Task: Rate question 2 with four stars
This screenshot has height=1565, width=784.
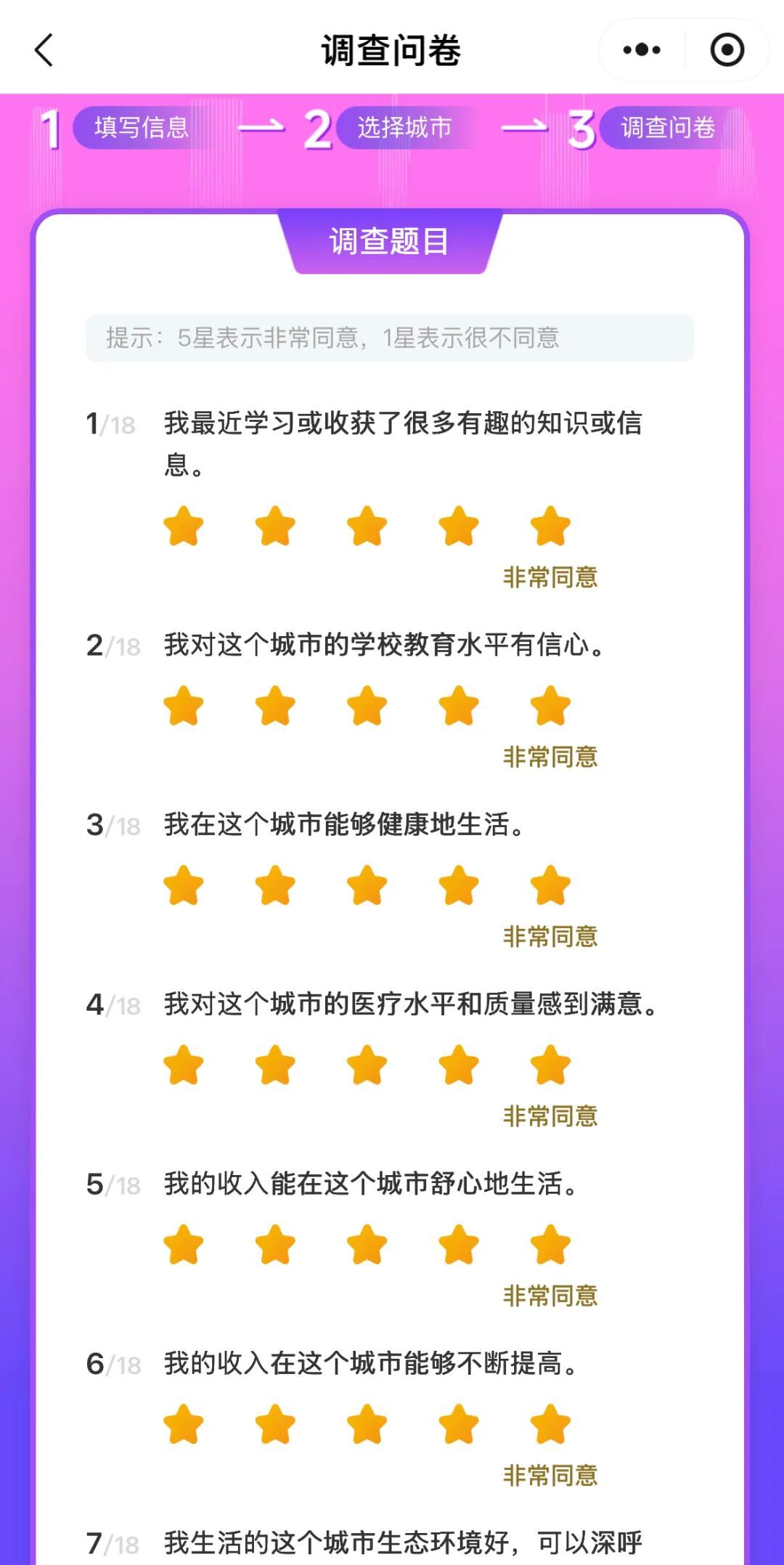Action: [459, 706]
